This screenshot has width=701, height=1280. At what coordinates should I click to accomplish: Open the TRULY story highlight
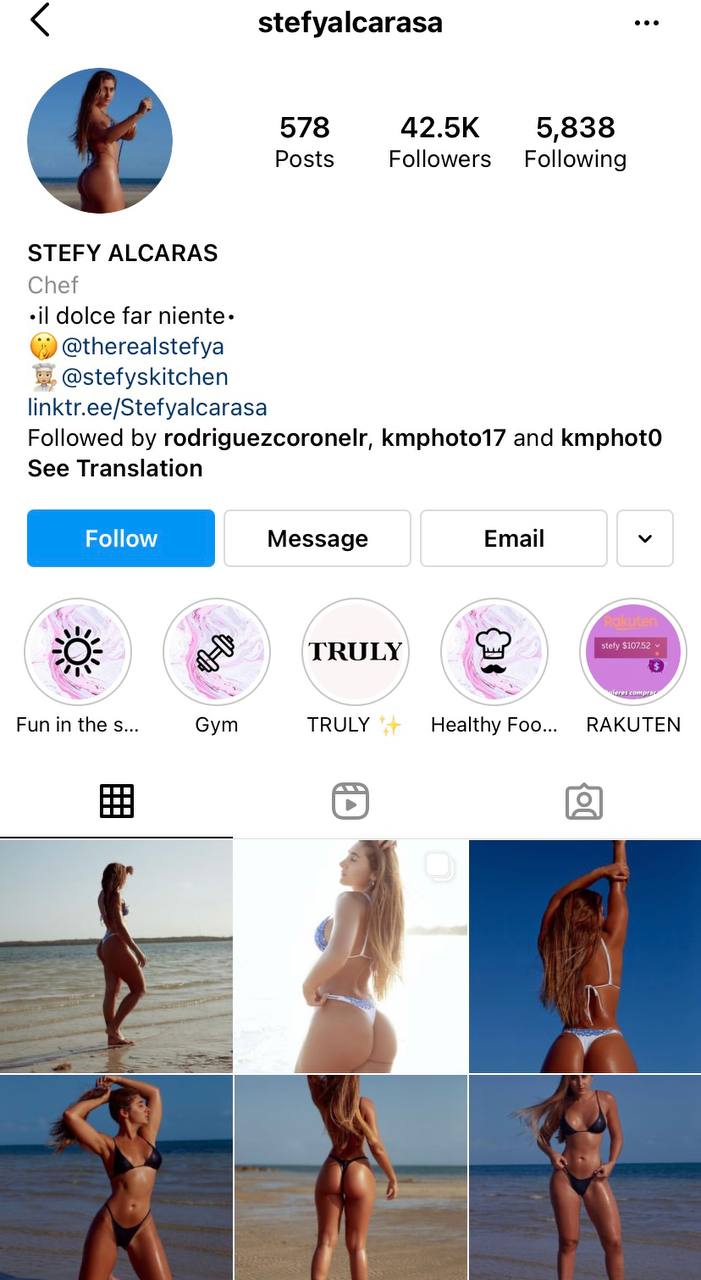(x=355, y=652)
